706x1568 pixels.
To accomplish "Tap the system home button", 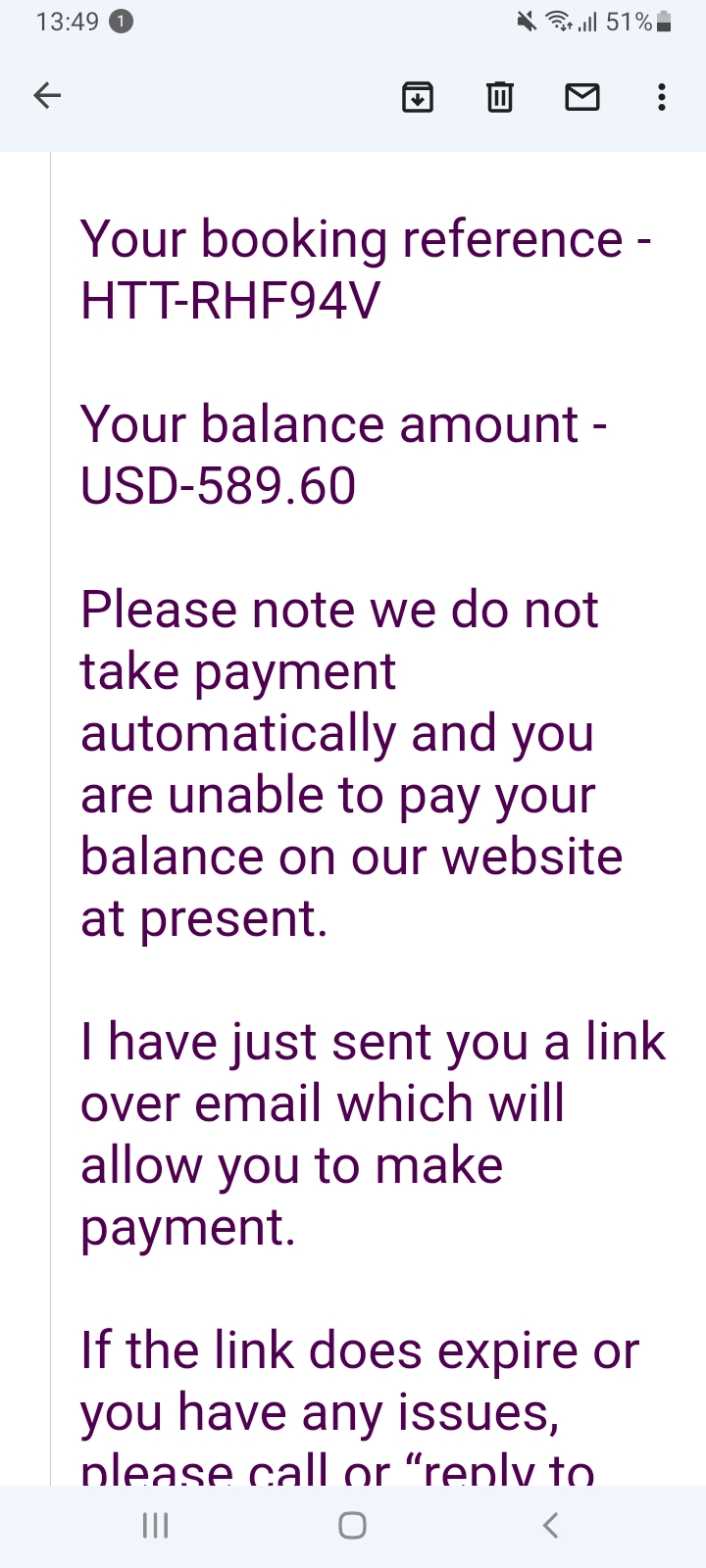I will pyautogui.click(x=352, y=1525).
